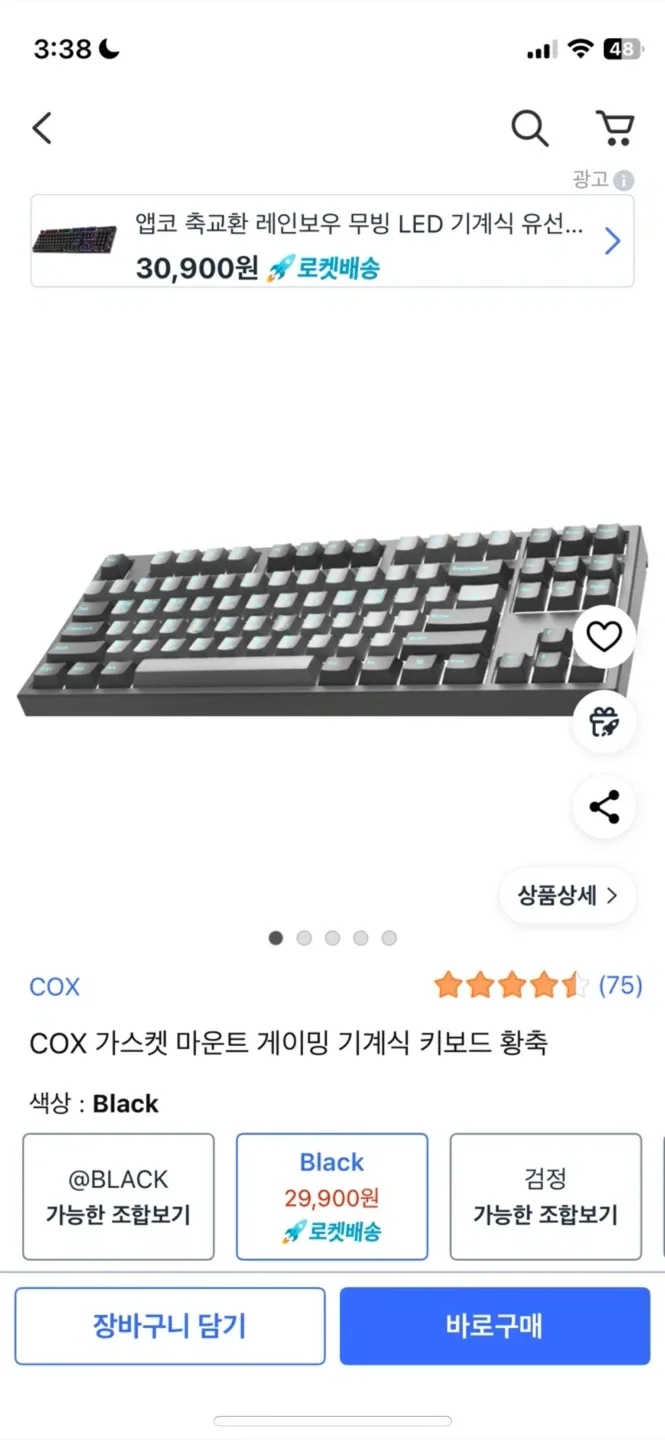
Task: Select the @BLACK color option
Action: click(118, 1196)
